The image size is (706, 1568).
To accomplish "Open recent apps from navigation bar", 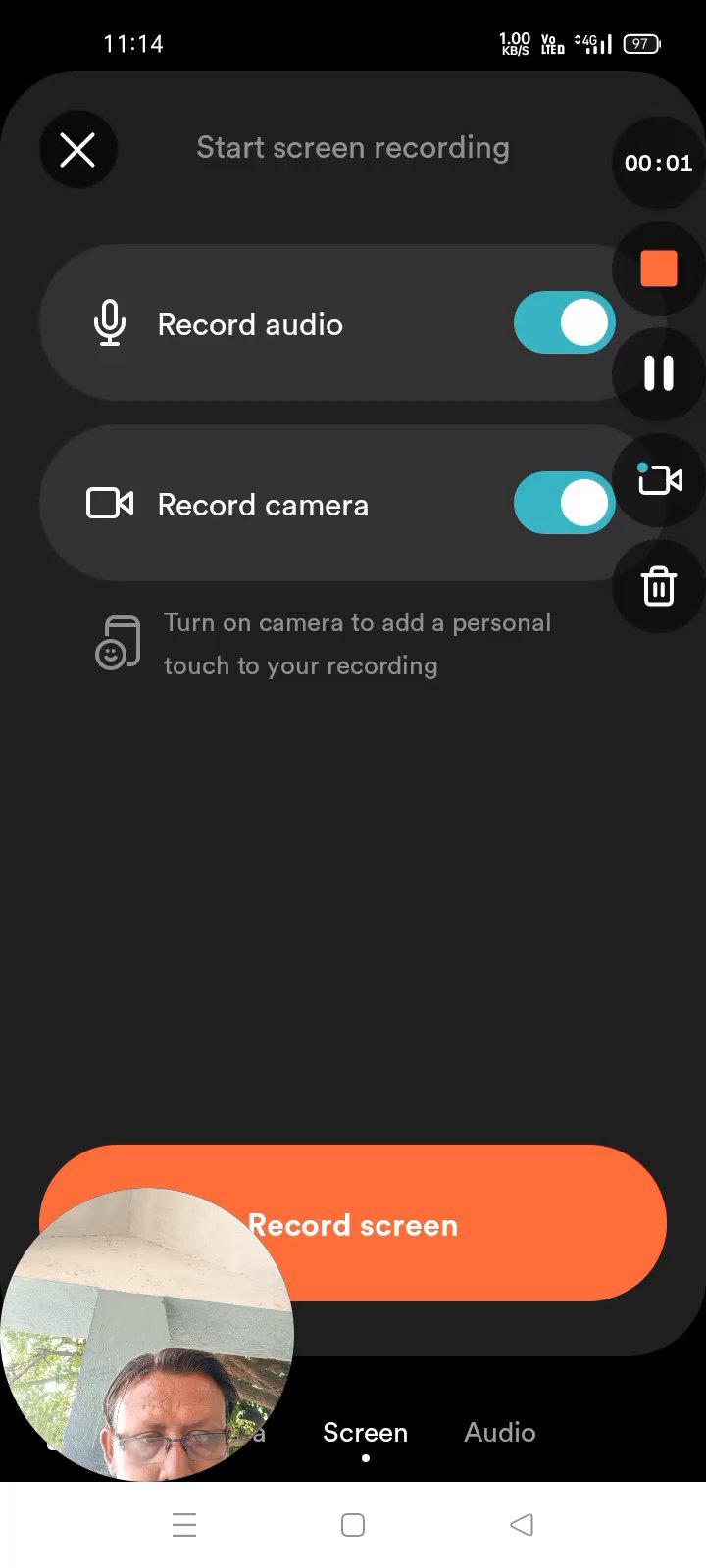I will click(x=184, y=1525).
